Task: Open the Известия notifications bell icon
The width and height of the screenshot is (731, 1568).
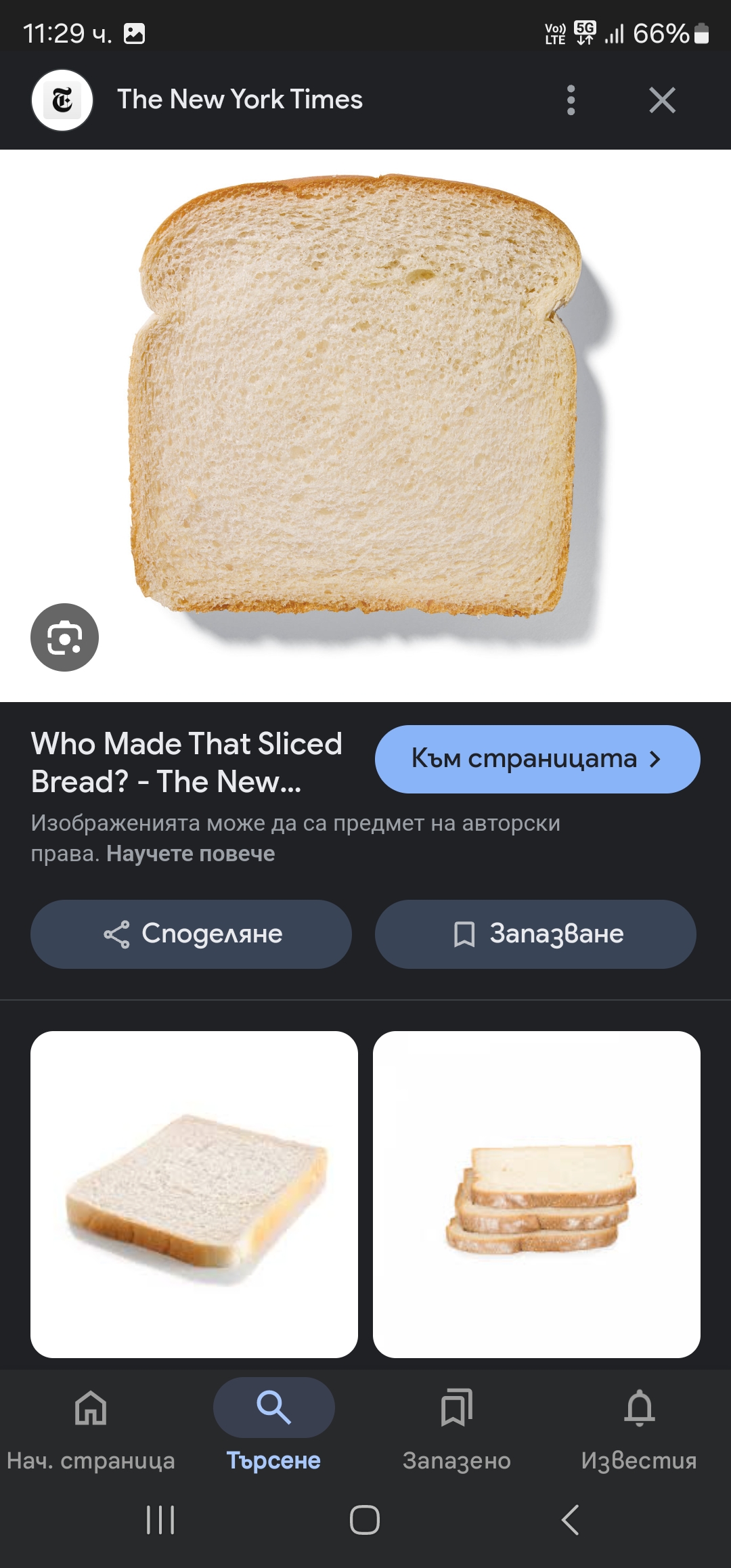Action: click(x=639, y=1408)
